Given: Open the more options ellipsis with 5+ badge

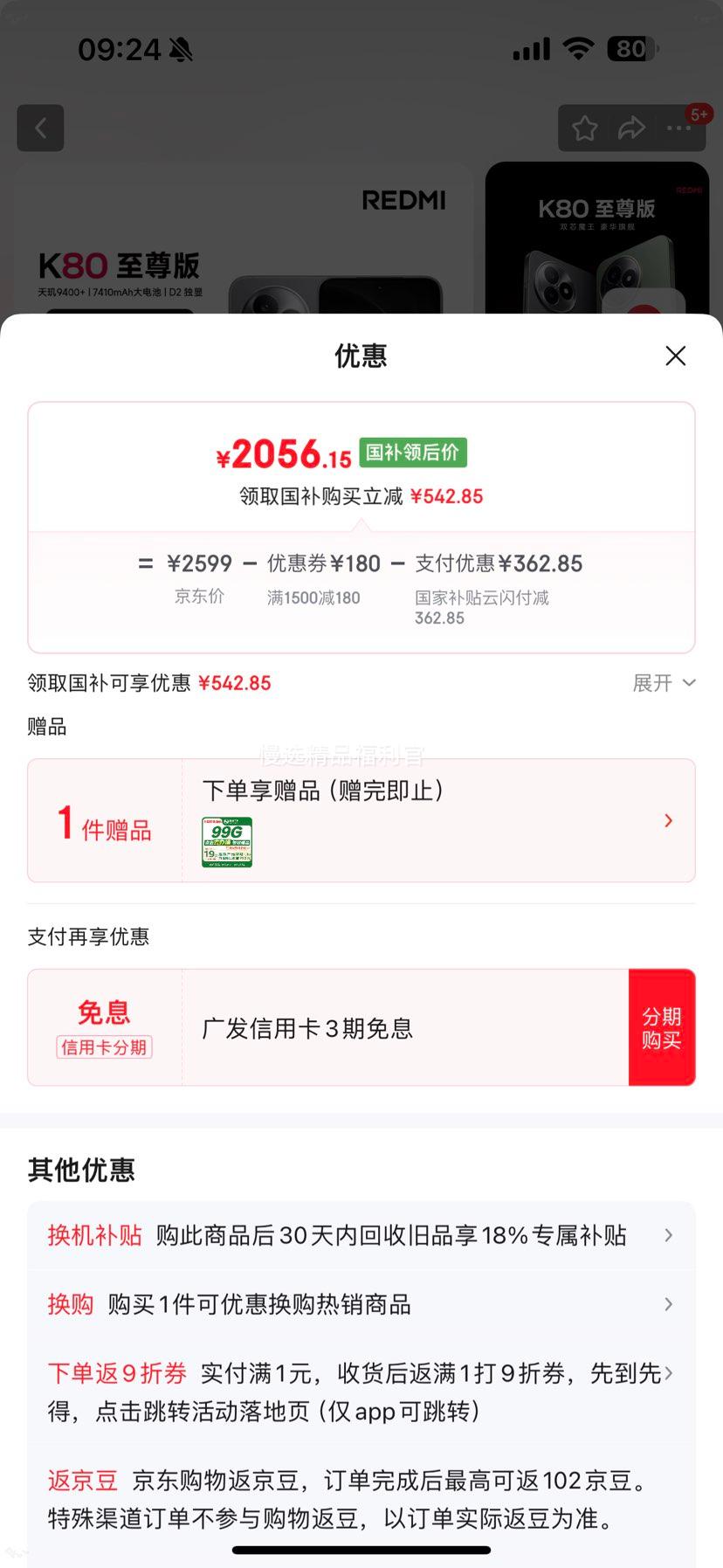Looking at the screenshot, I should click(x=678, y=128).
